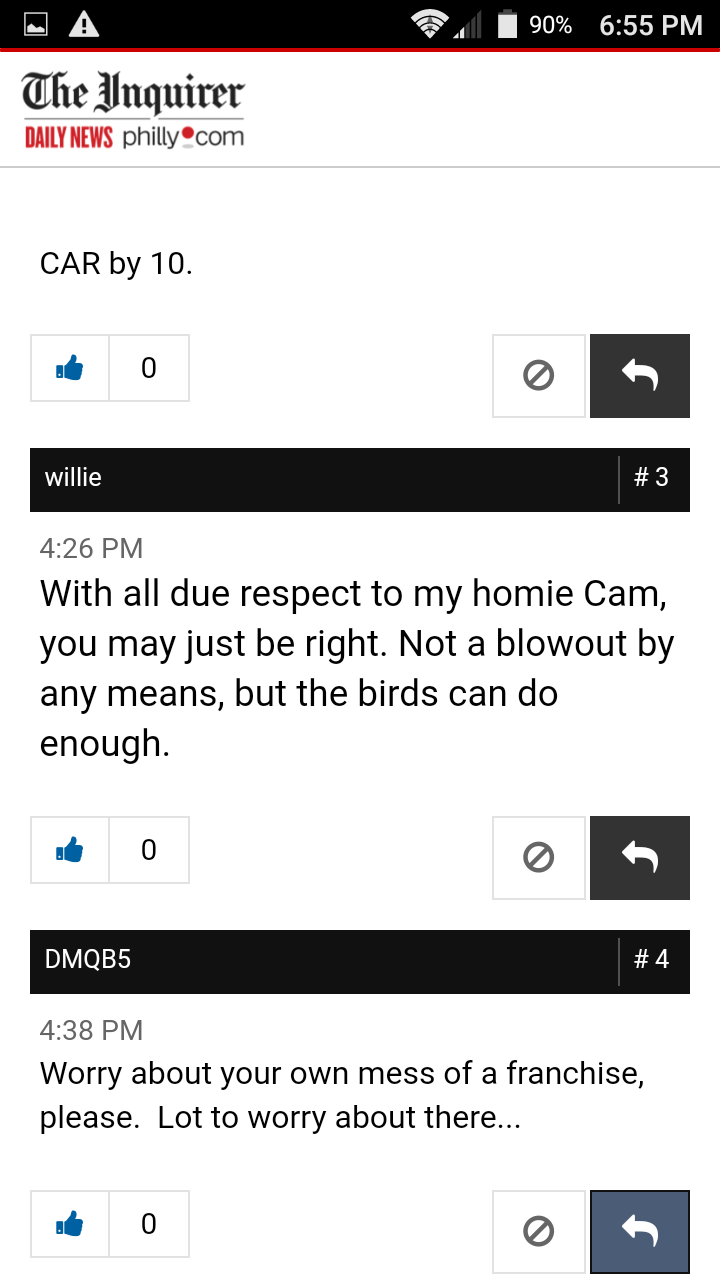This screenshot has height=1280, width=720.
Task: Give a thumbs up to DMQB5's comment
Action: point(70,1224)
